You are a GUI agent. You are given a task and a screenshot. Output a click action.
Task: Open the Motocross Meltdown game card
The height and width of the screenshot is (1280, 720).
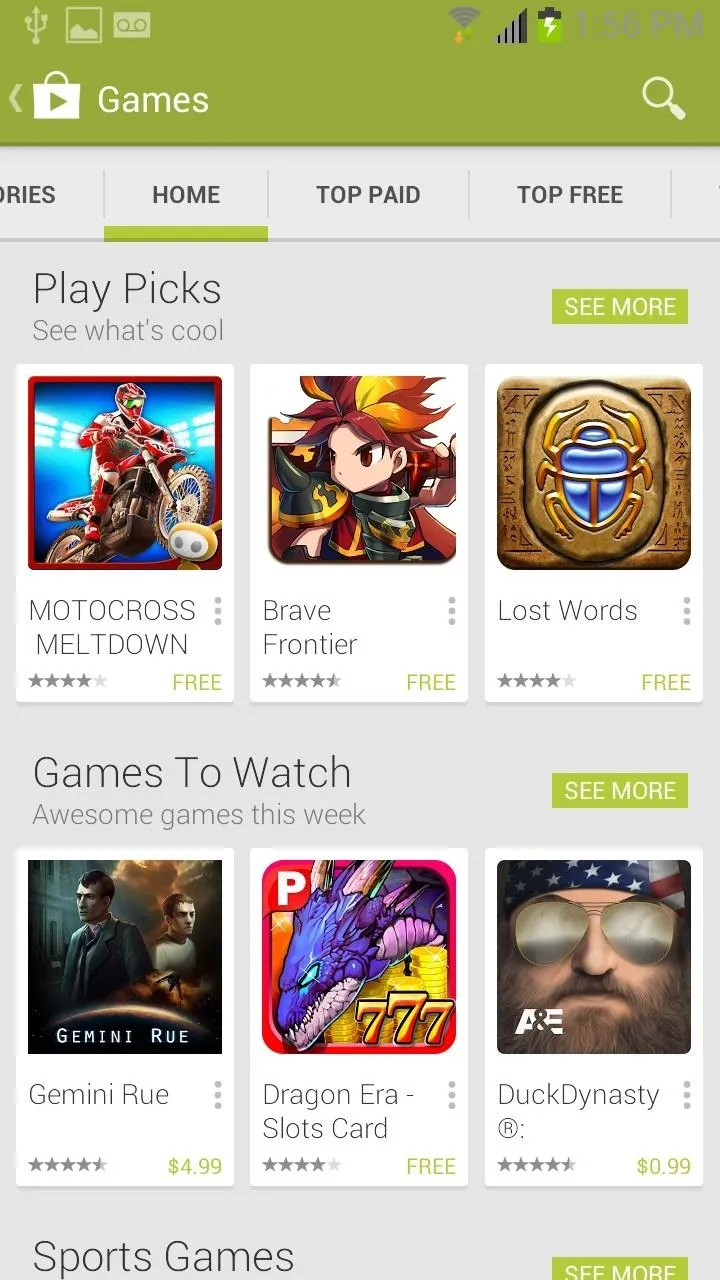[x=125, y=533]
